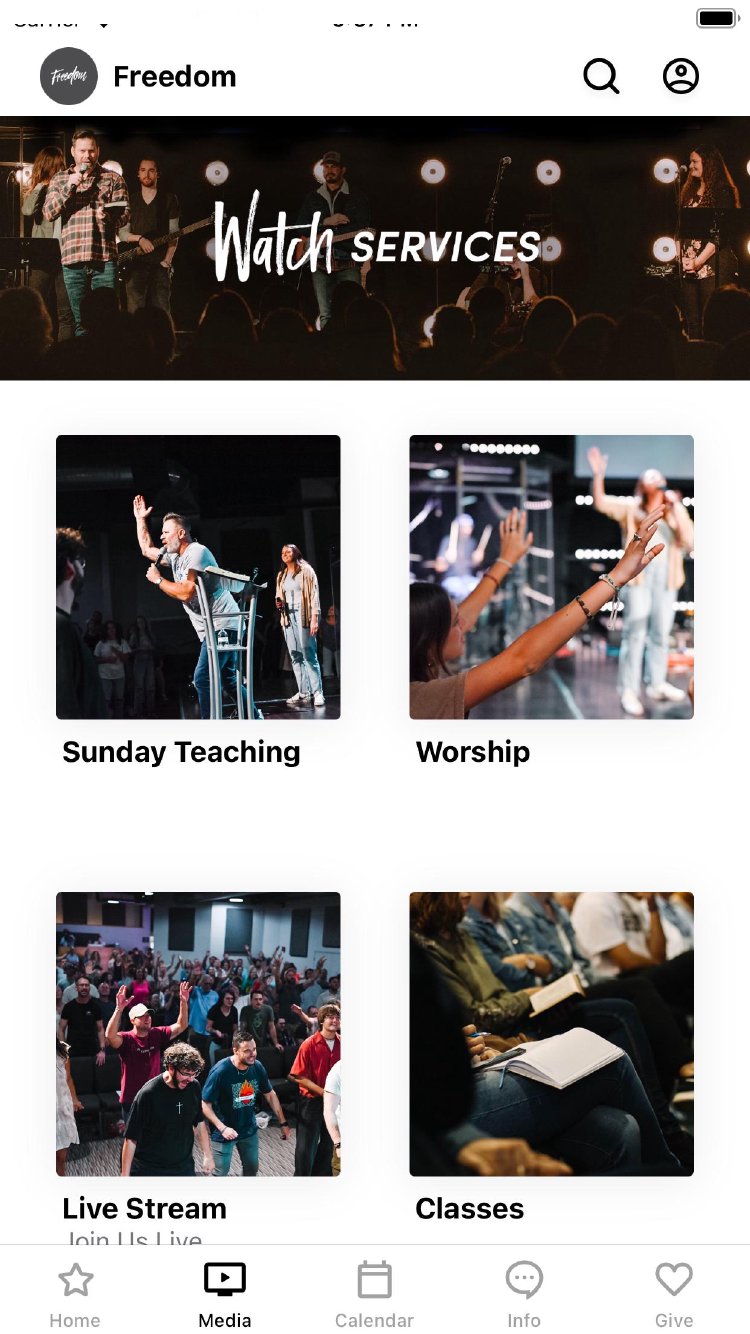View the Worship videos tile
The height and width of the screenshot is (1334, 750).
pyautogui.click(x=551, y=577)
